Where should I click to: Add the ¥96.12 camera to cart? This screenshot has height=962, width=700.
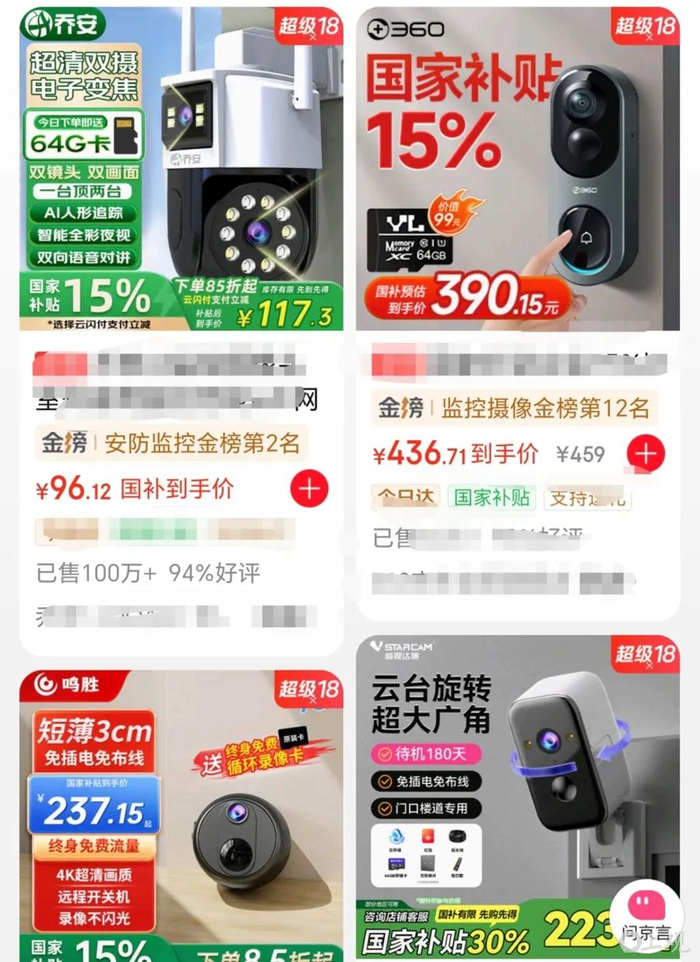coord(309,489)
